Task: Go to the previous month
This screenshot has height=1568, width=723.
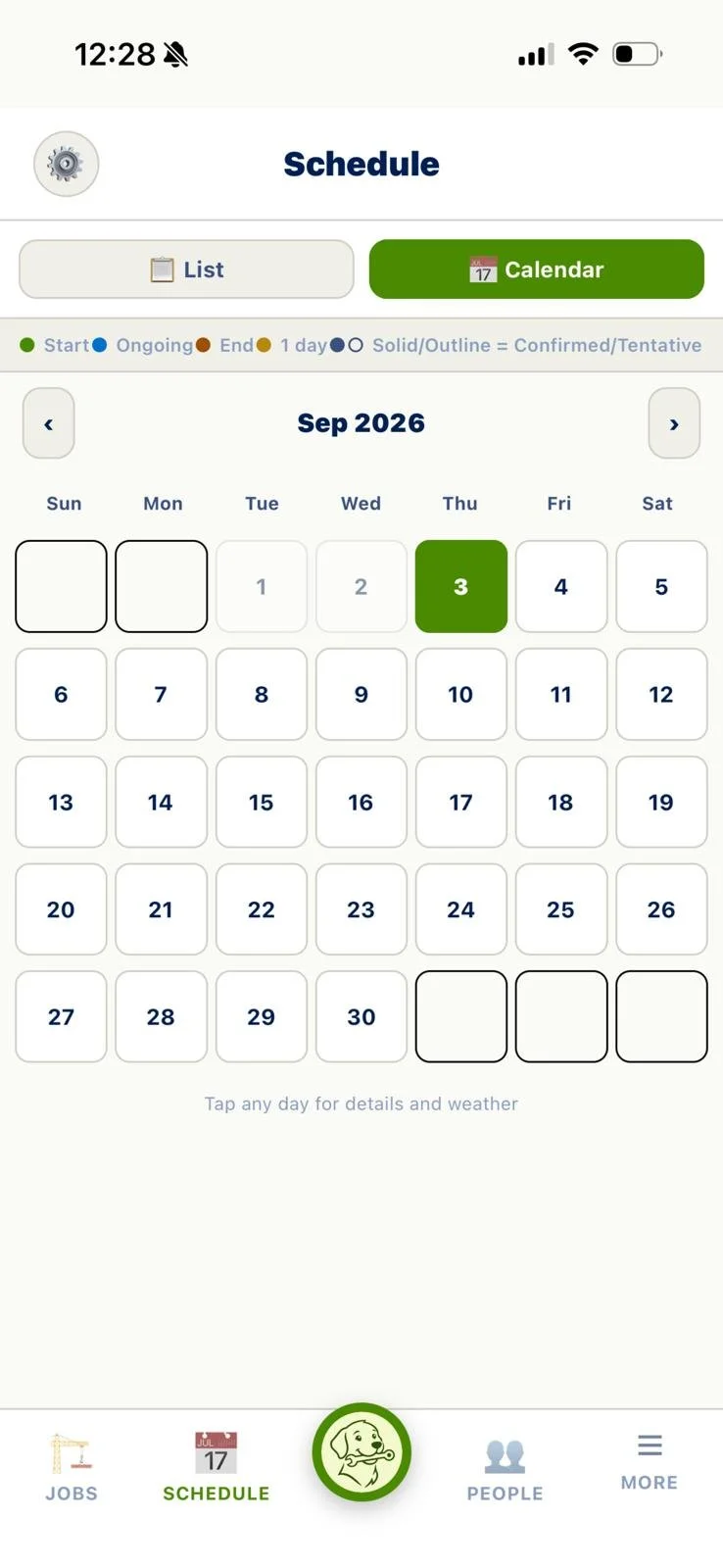Action: pyautogui.click(x=49, y=423)
